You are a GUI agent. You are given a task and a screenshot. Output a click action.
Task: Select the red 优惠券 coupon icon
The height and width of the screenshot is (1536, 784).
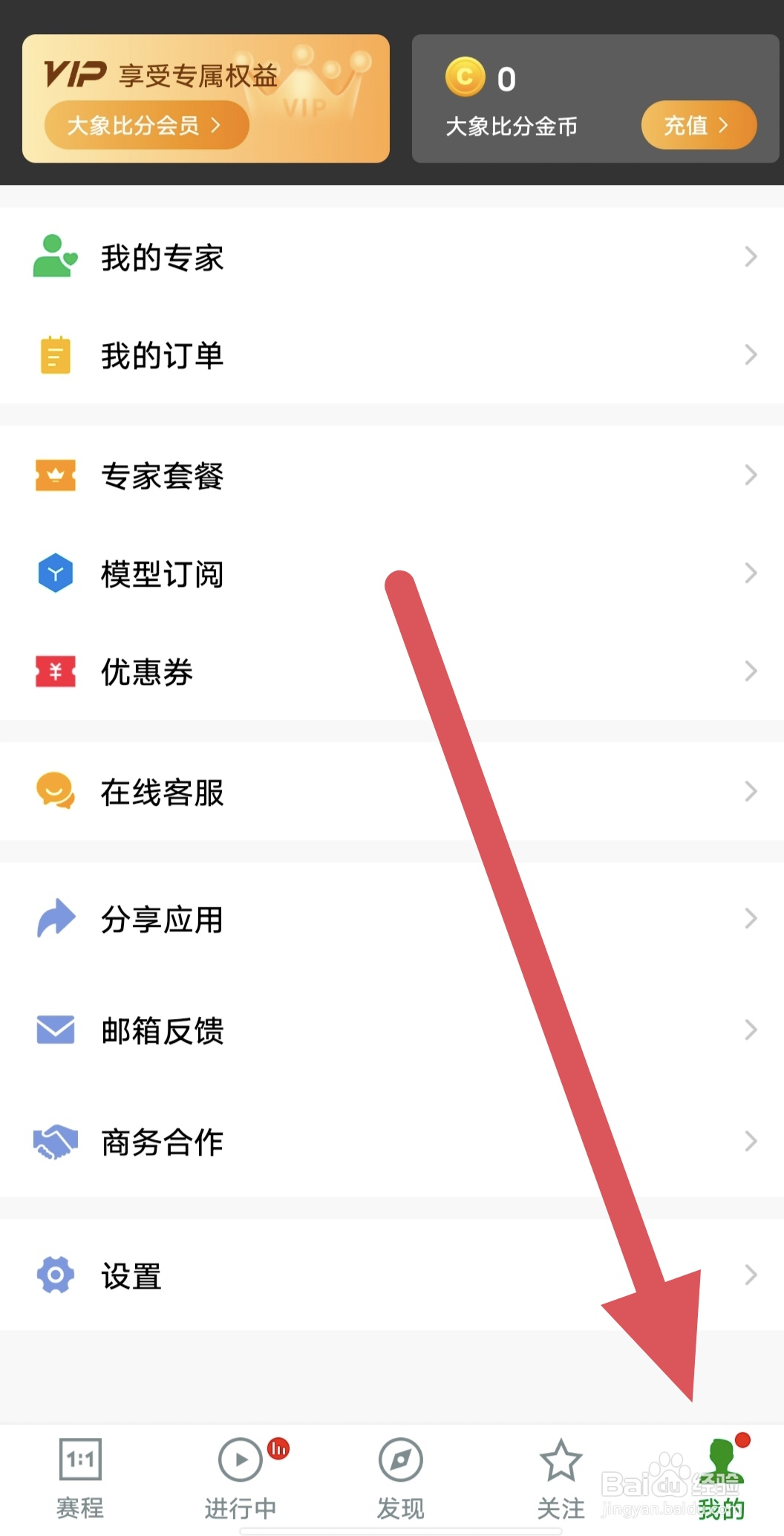pyautogui.click(x=54, y=671)
